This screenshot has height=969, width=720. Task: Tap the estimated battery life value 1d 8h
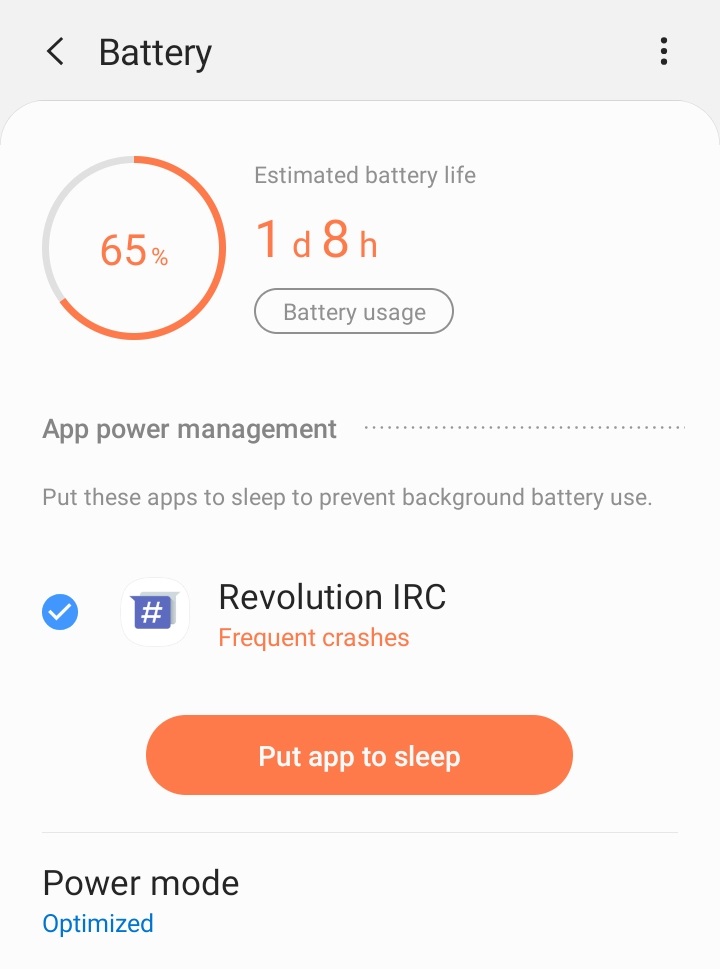pos(315,239)
